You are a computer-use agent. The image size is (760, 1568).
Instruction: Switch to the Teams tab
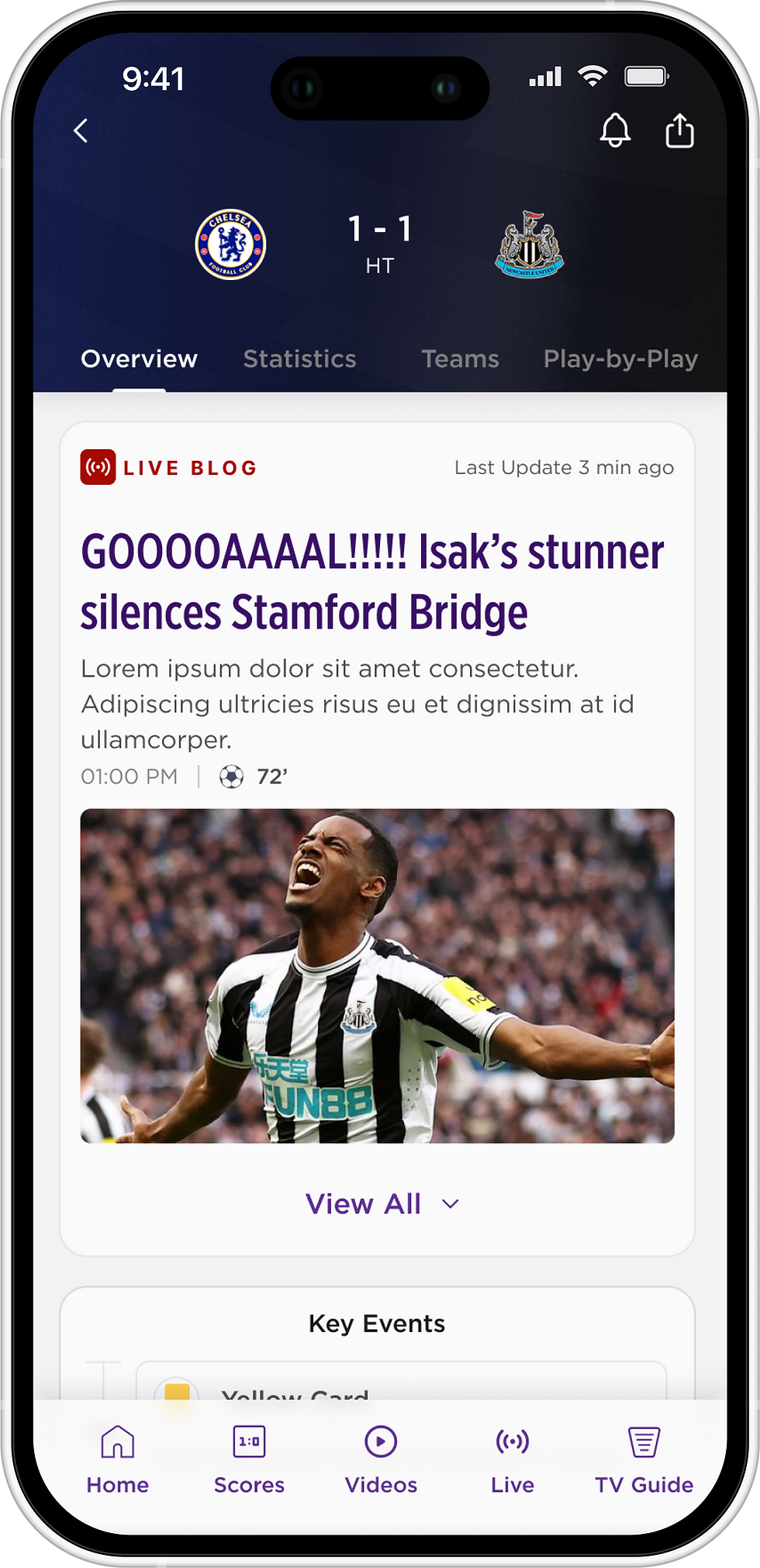pyautogui.click(x=460, y=359)
